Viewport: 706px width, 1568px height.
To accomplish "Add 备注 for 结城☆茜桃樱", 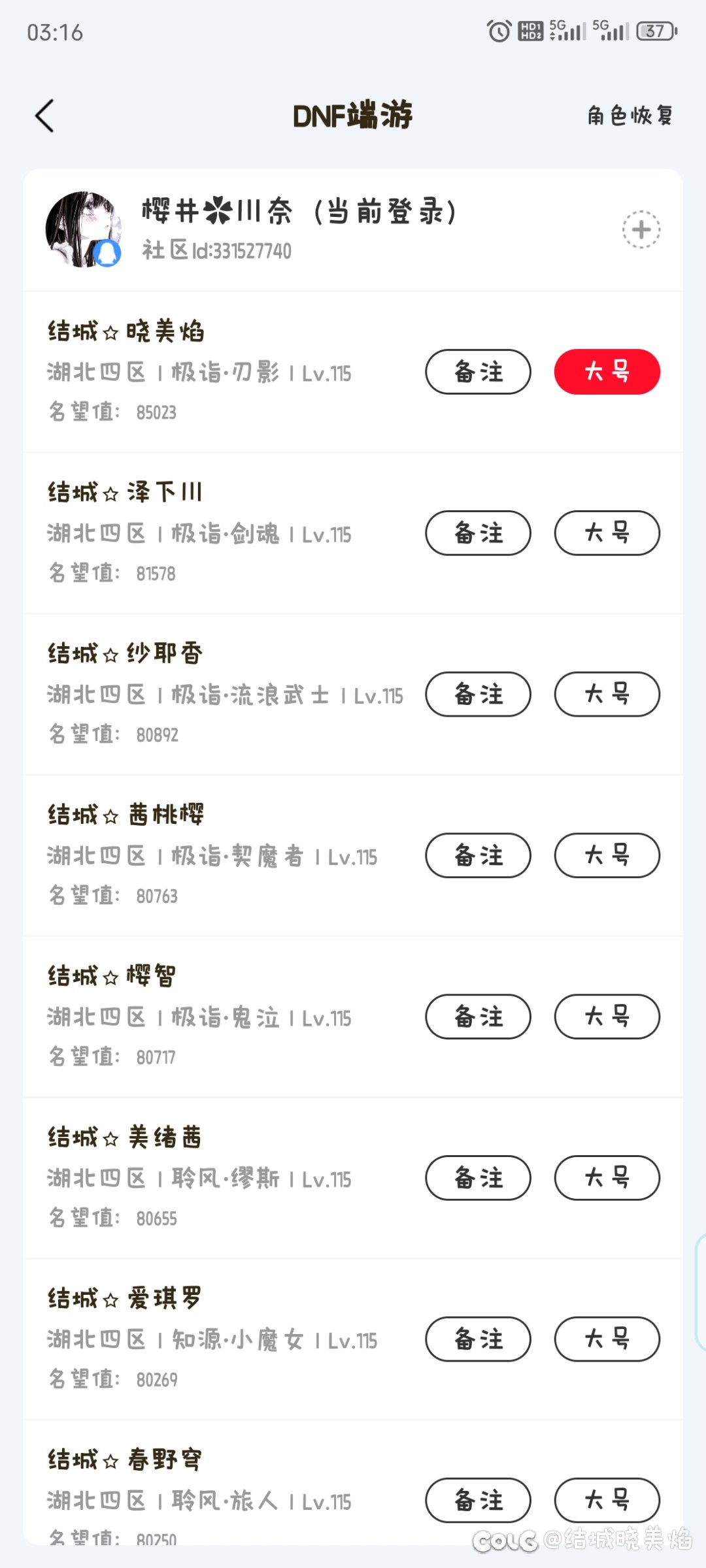I will coord(478,855).
